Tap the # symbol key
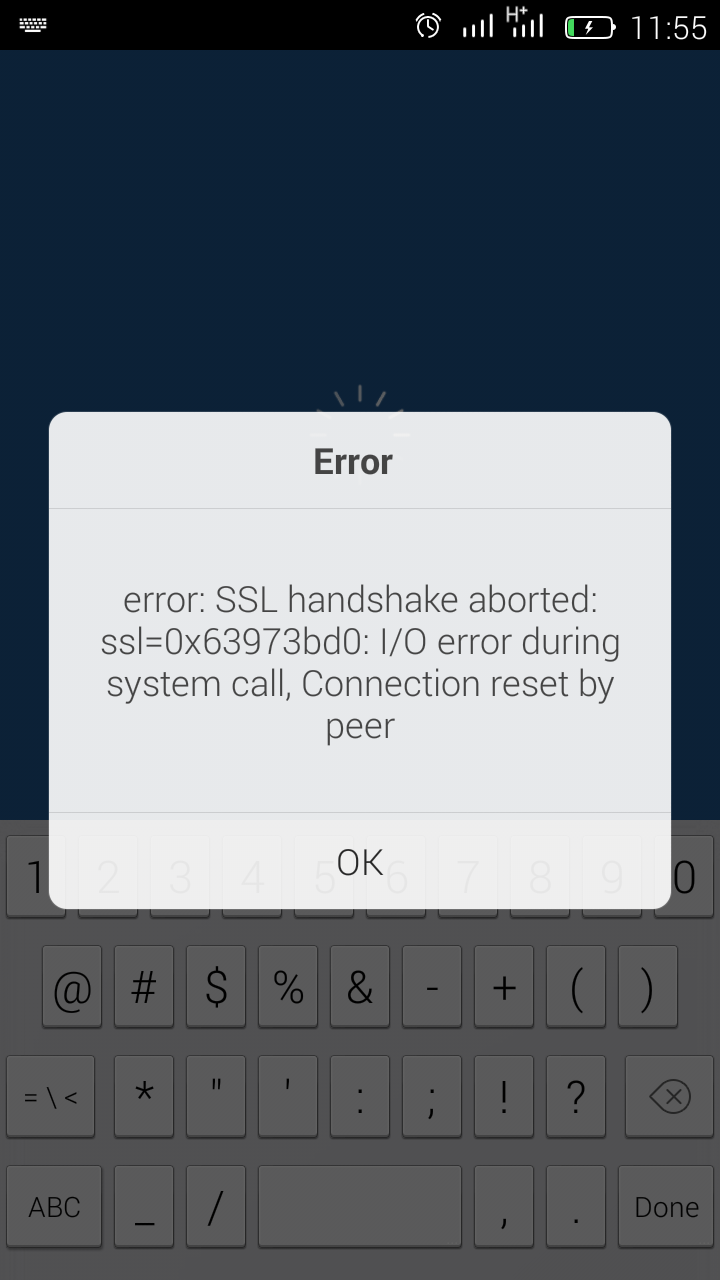Screen dimensions: 720x1280 (144, 987)
